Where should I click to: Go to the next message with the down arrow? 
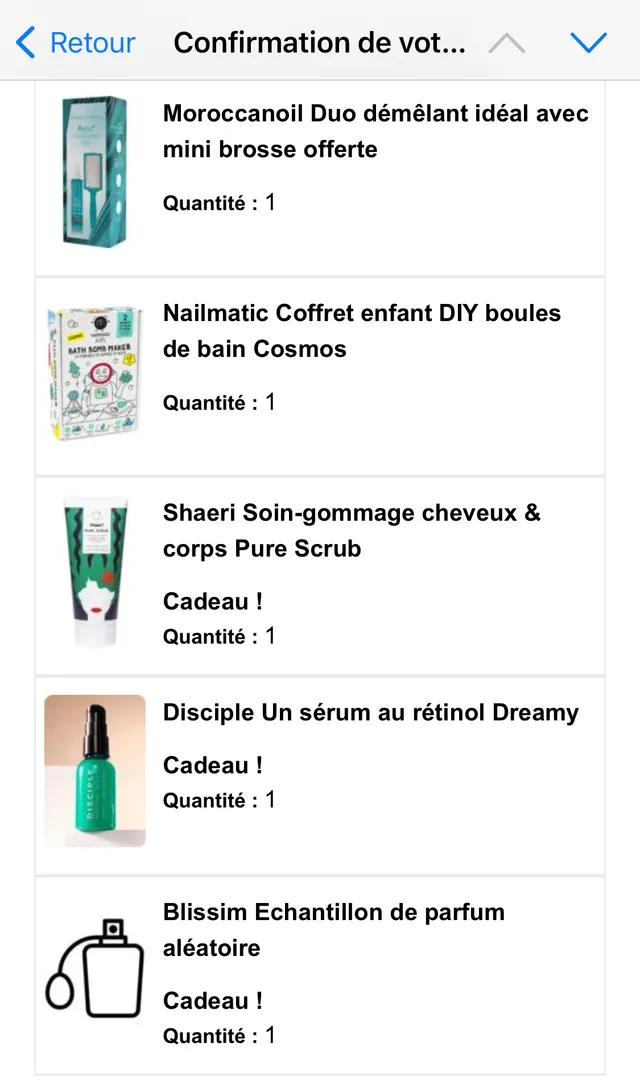[x=588, y=43]
